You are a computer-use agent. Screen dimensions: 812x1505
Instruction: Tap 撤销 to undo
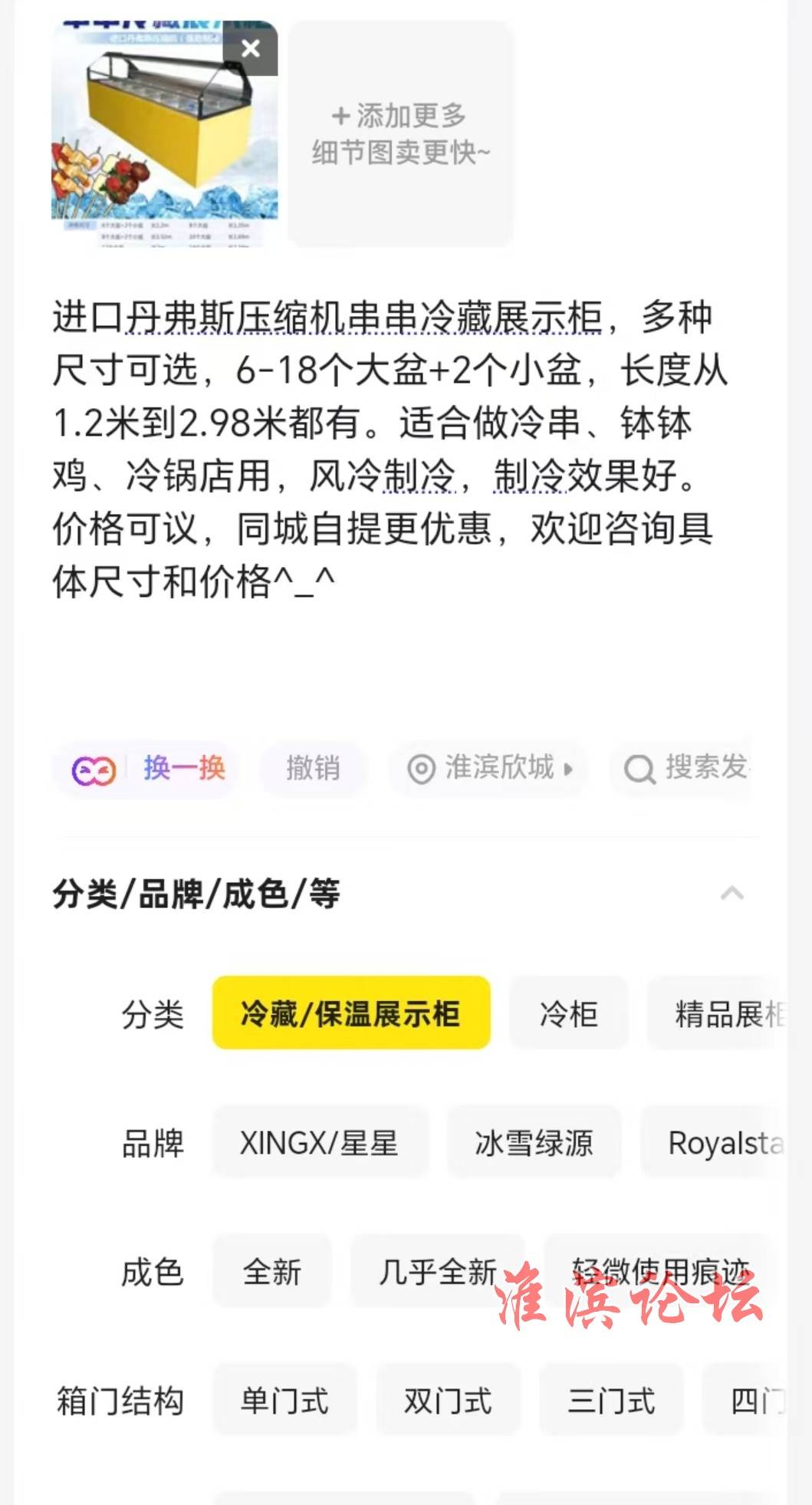[x=313, y=769]
